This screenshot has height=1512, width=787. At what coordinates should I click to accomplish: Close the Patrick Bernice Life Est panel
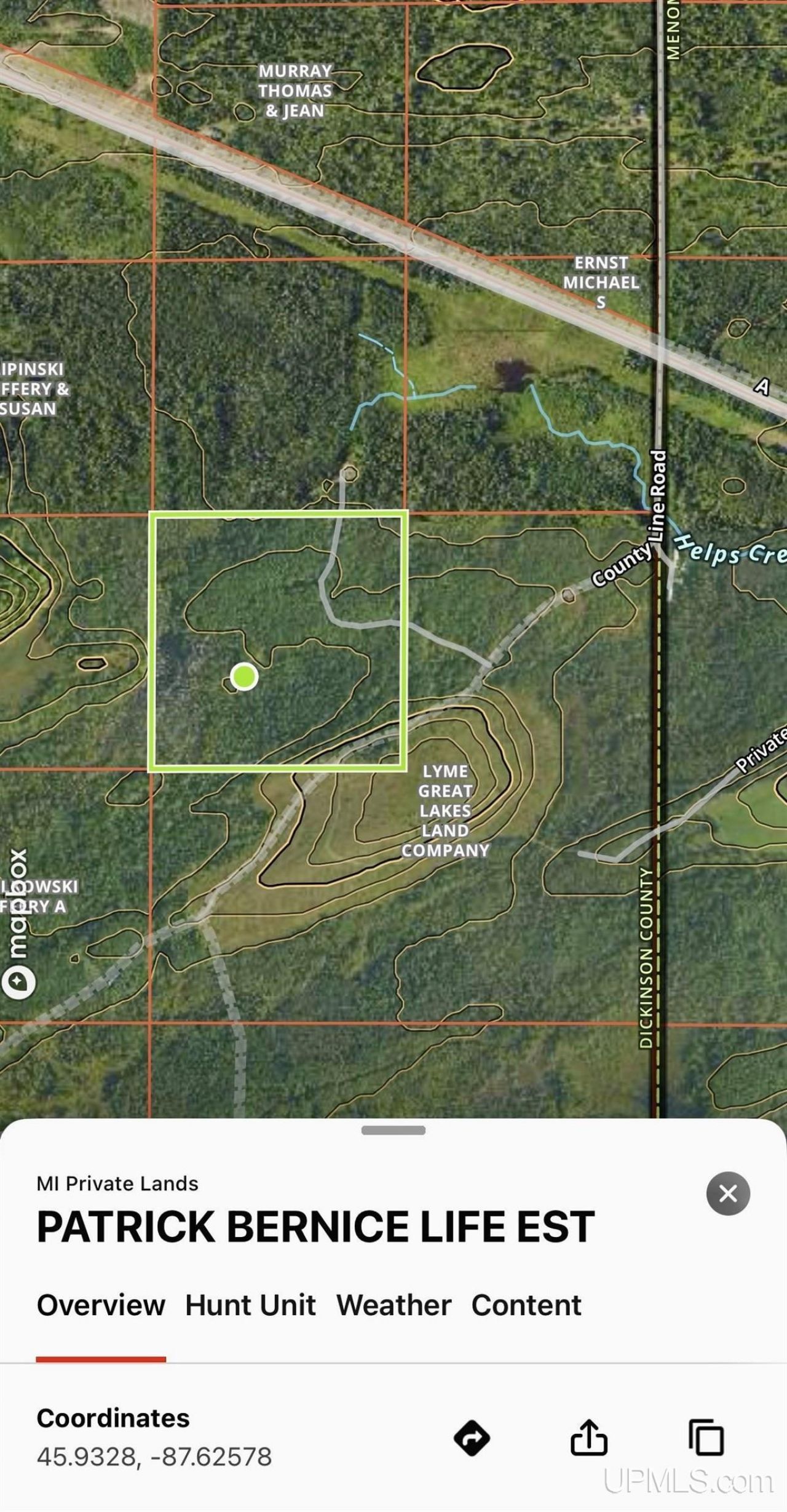tap(728, 1193)
